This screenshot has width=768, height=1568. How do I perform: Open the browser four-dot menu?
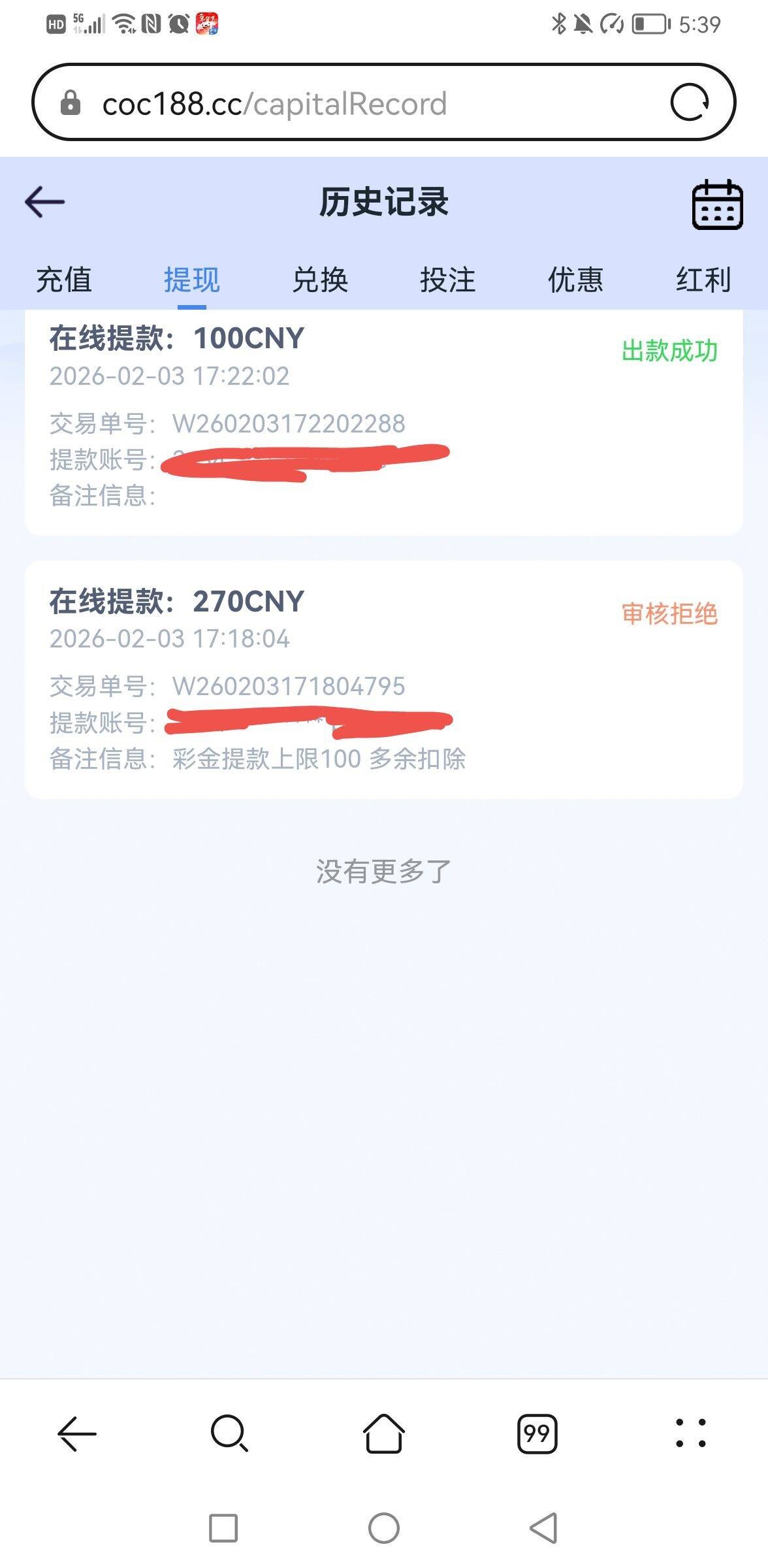point(690,1433)
